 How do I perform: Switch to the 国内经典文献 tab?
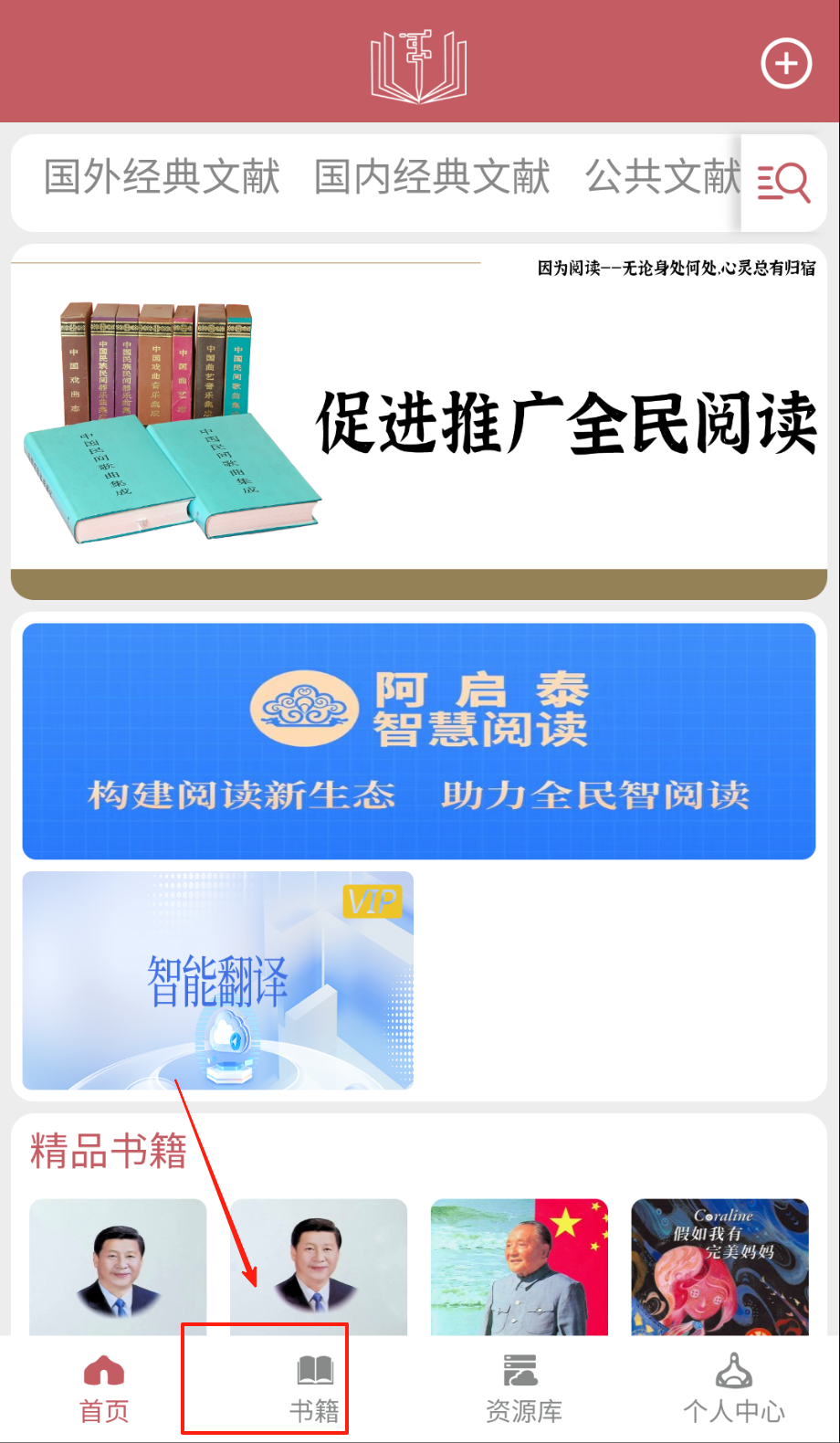(x=432, y=177)
